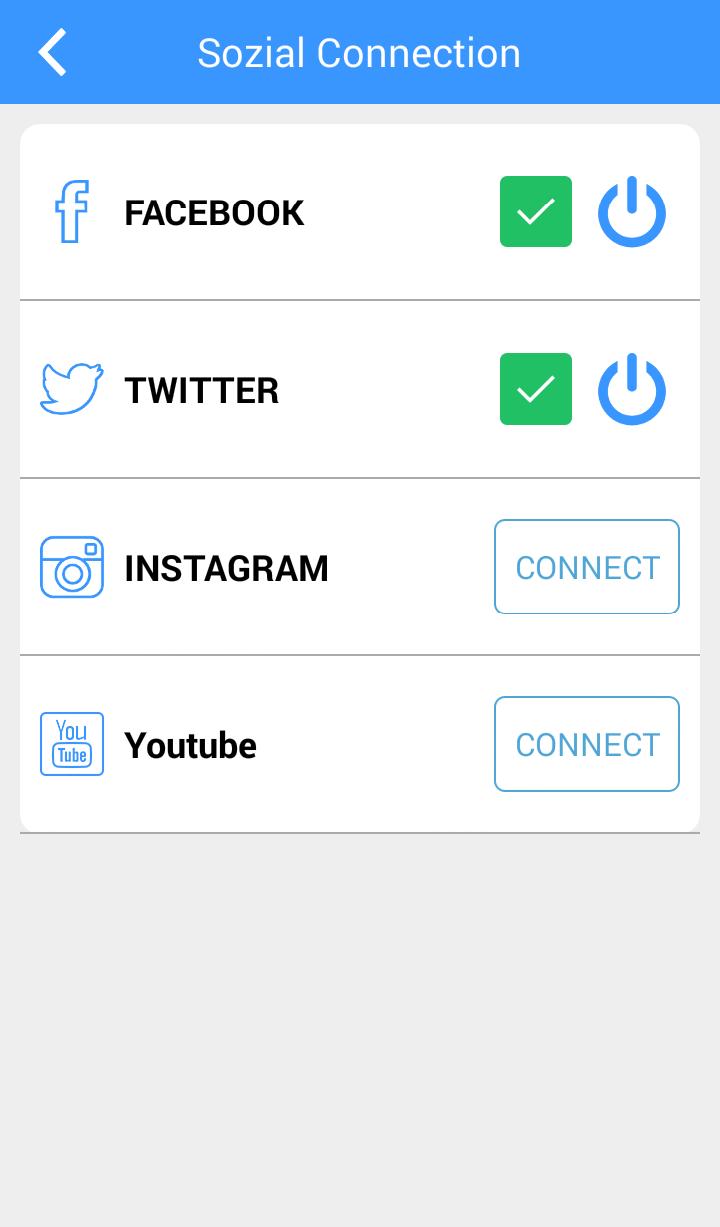Disconnect Facebook using its power button

(632, 211)
